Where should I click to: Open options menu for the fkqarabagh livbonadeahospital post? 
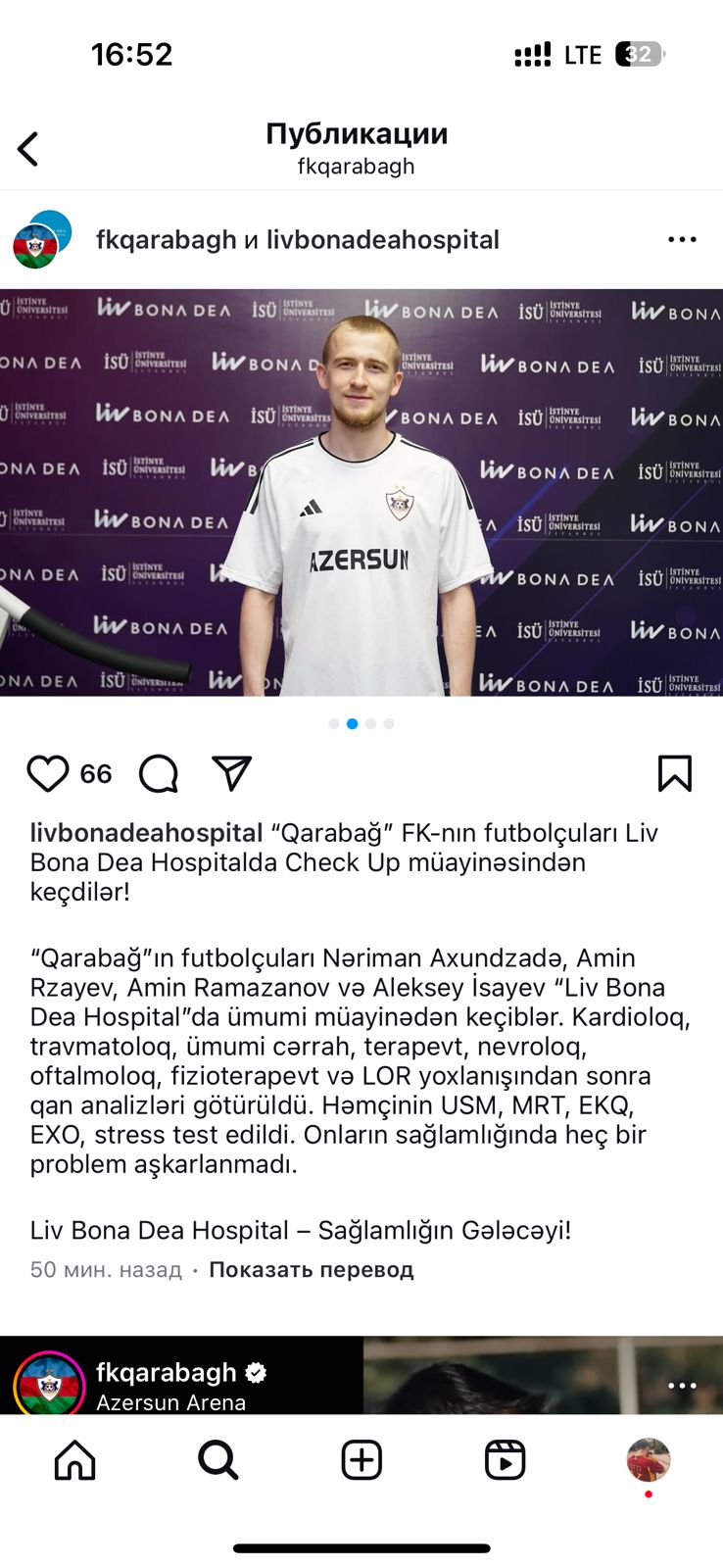pyautogui.click(x=682, y=240)
